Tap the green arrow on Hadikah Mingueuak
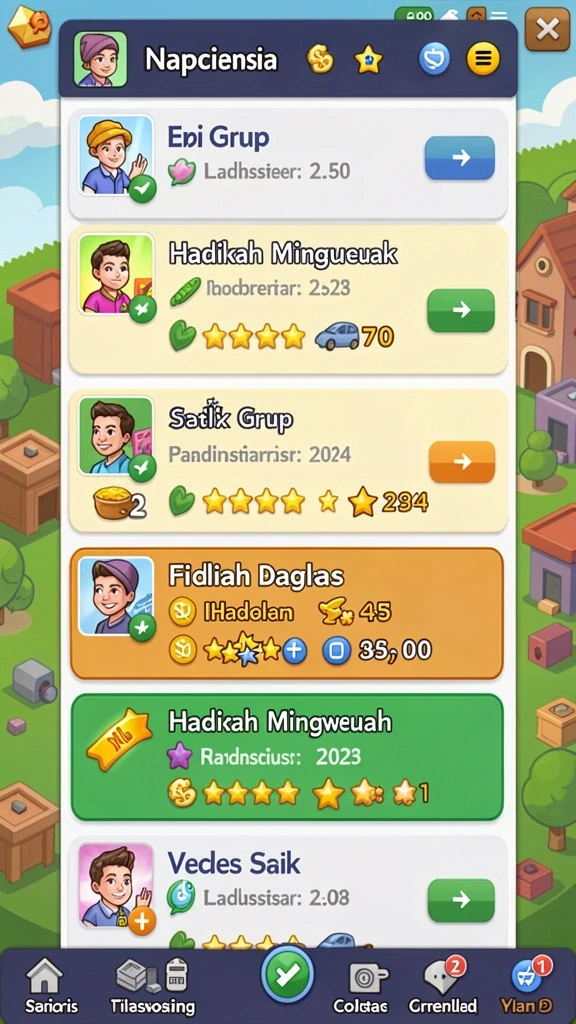Screen dimensions: 576x1024 pos(460,310)
